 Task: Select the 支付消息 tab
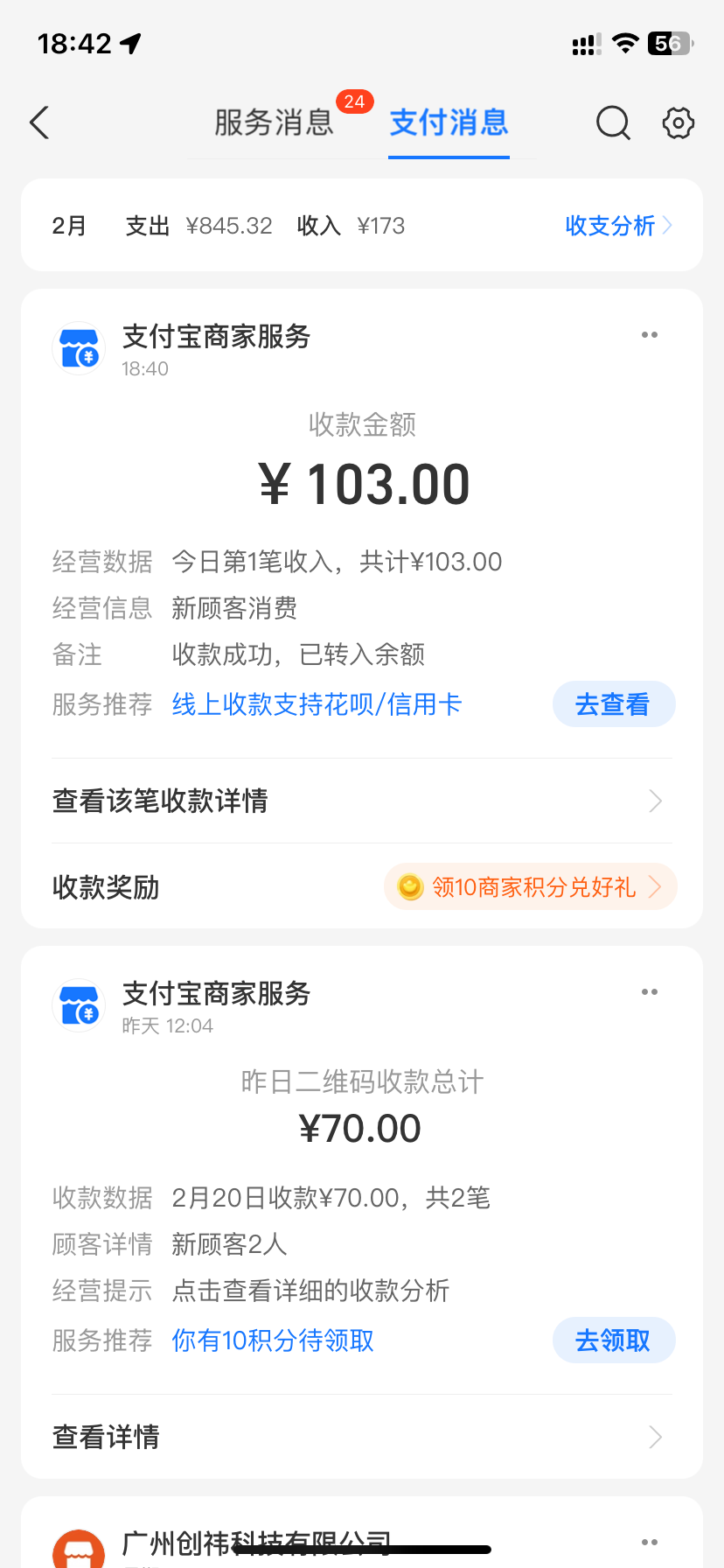tap(449, 122)
